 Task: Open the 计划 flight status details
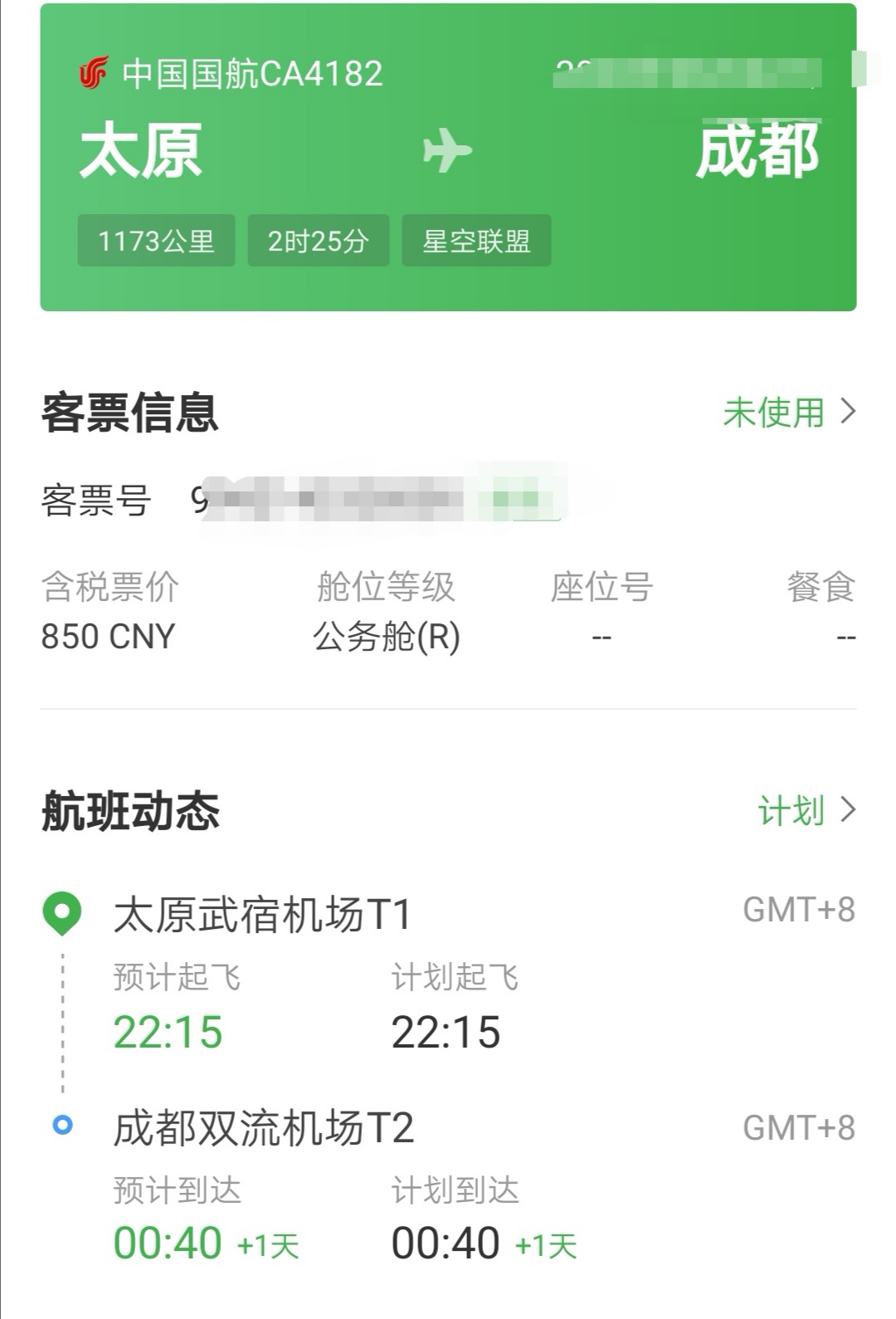(x=805, y=811)
